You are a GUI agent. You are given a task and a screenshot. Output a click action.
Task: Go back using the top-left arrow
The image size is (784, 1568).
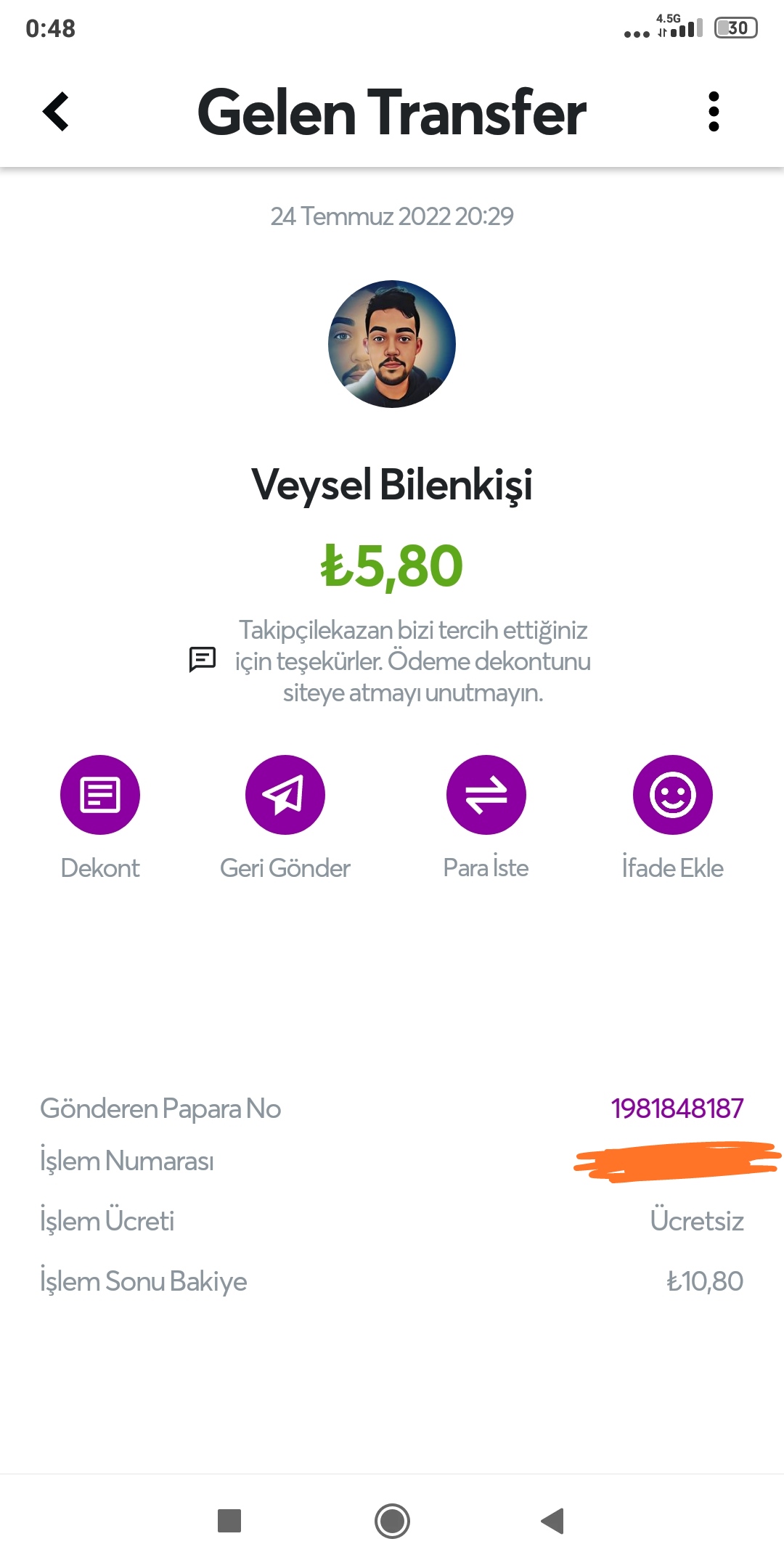coord(56,112)
